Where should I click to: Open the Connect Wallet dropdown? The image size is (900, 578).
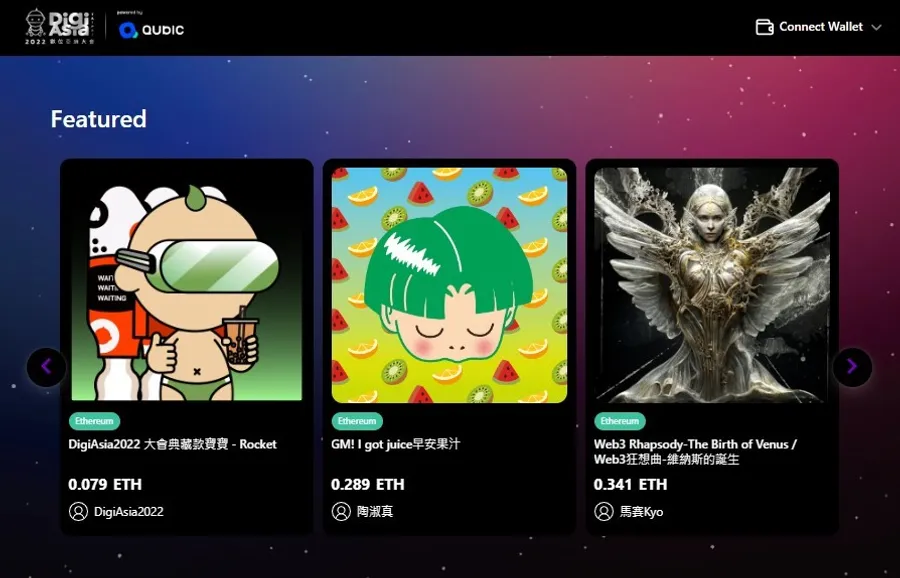tap(819, 27)
